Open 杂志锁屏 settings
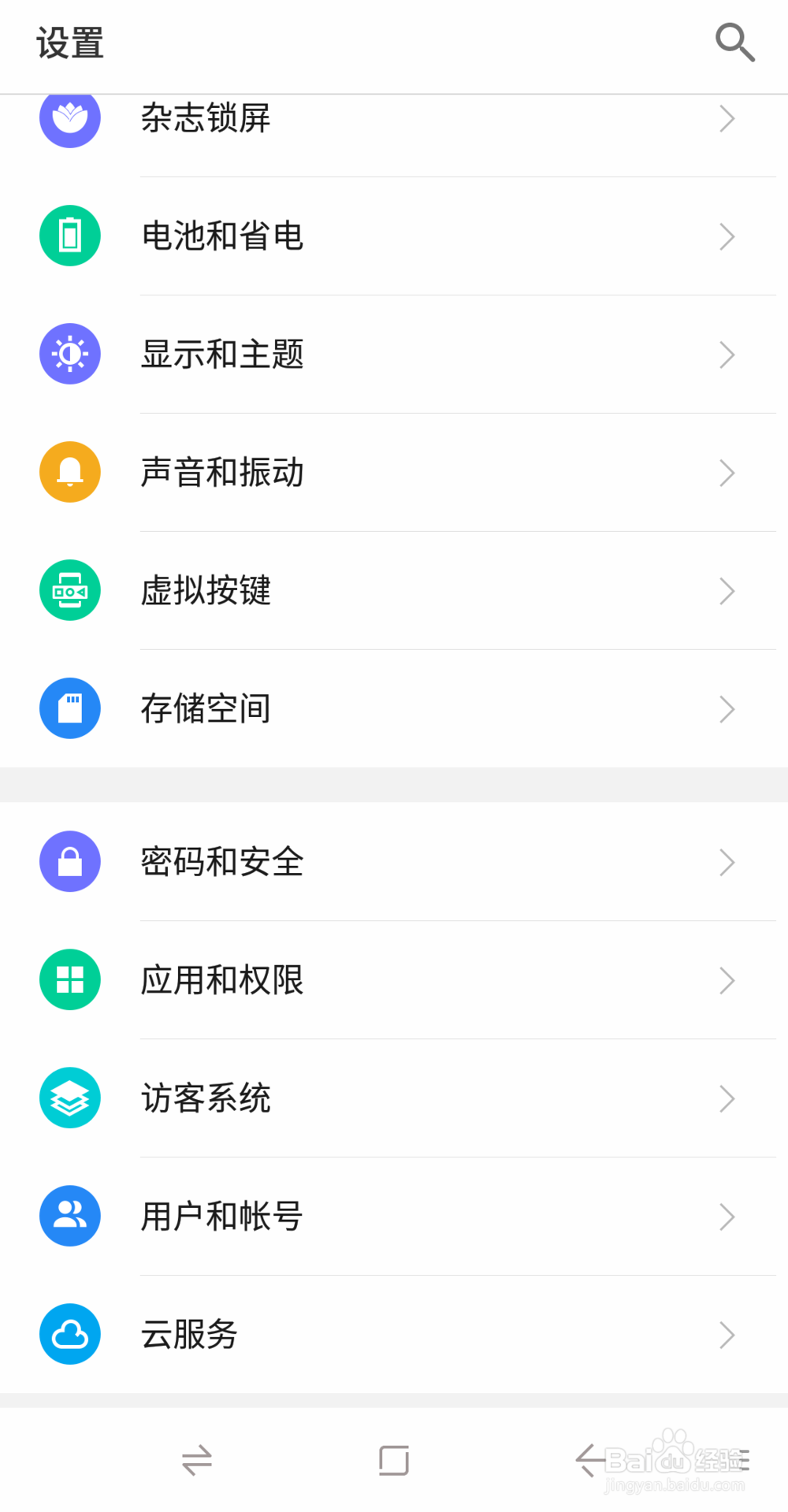The height and width of the screenshot is (1512, 788). click(394, 120)
